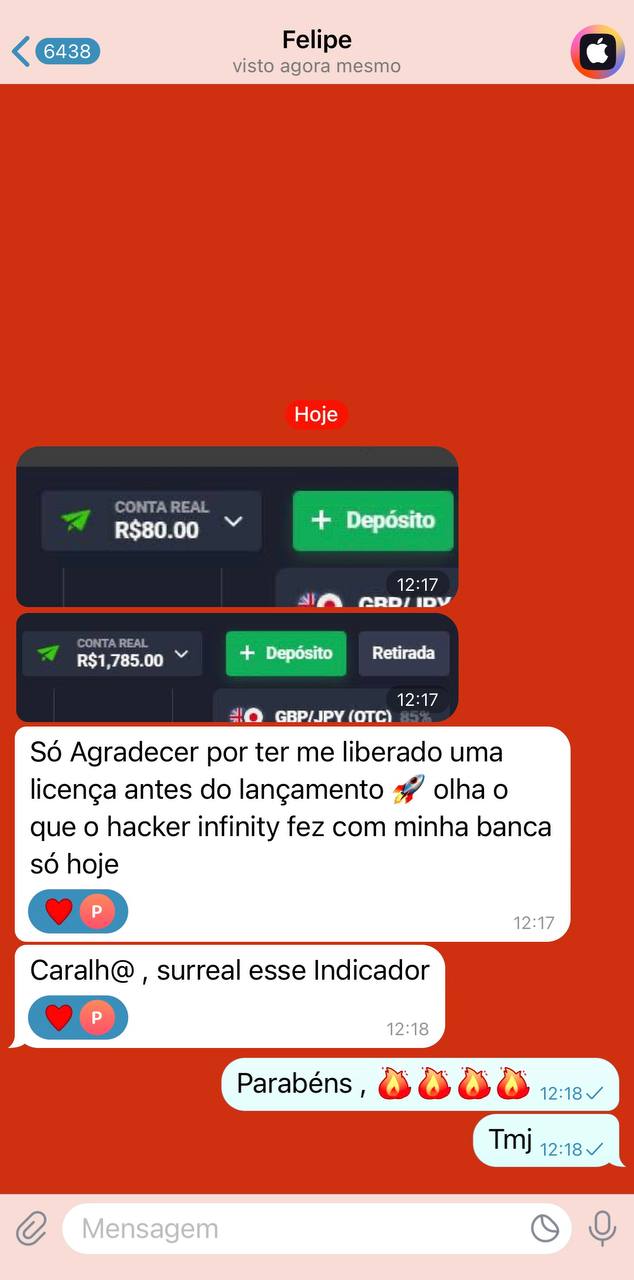Go back to the chat list

click(x=22, y=51)
